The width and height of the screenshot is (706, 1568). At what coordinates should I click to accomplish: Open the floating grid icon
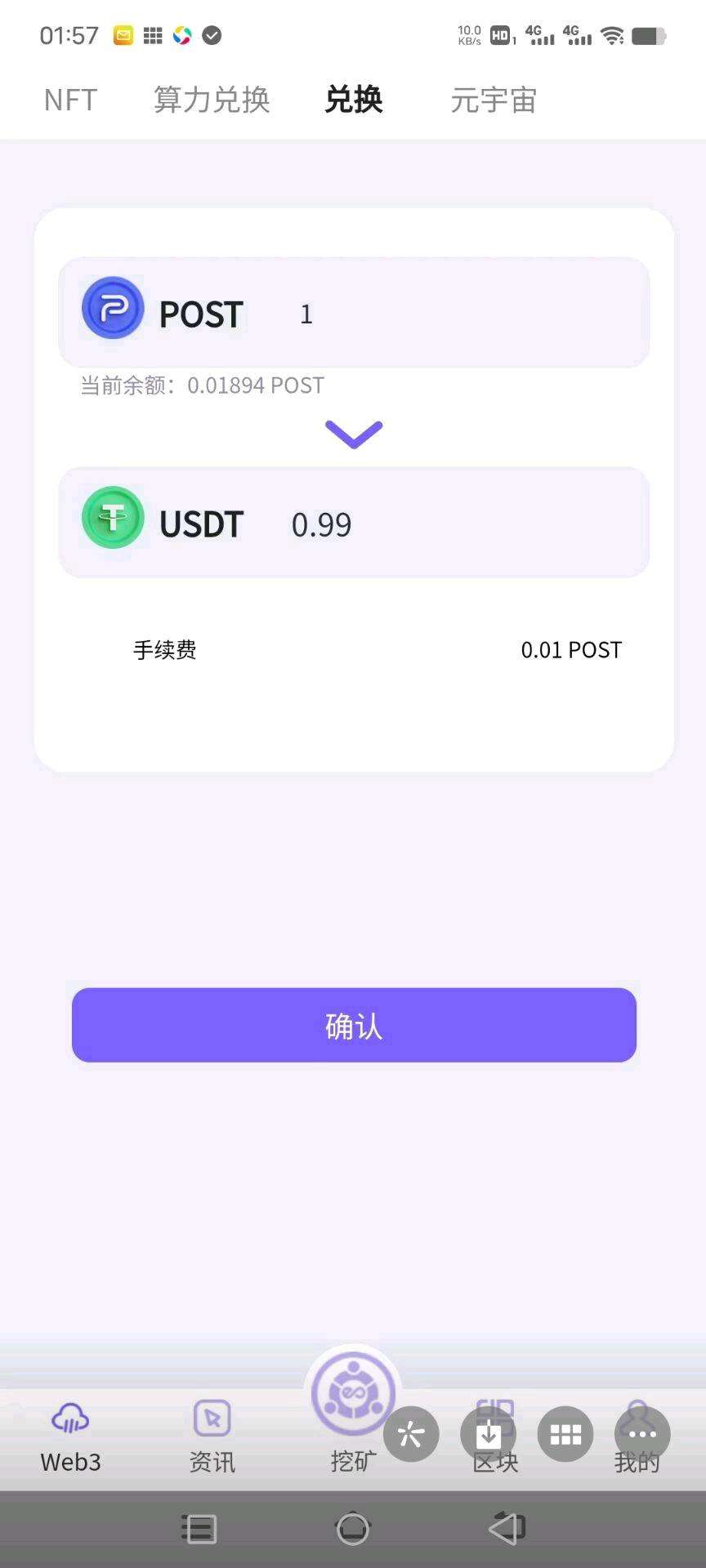coord(565,1434)
